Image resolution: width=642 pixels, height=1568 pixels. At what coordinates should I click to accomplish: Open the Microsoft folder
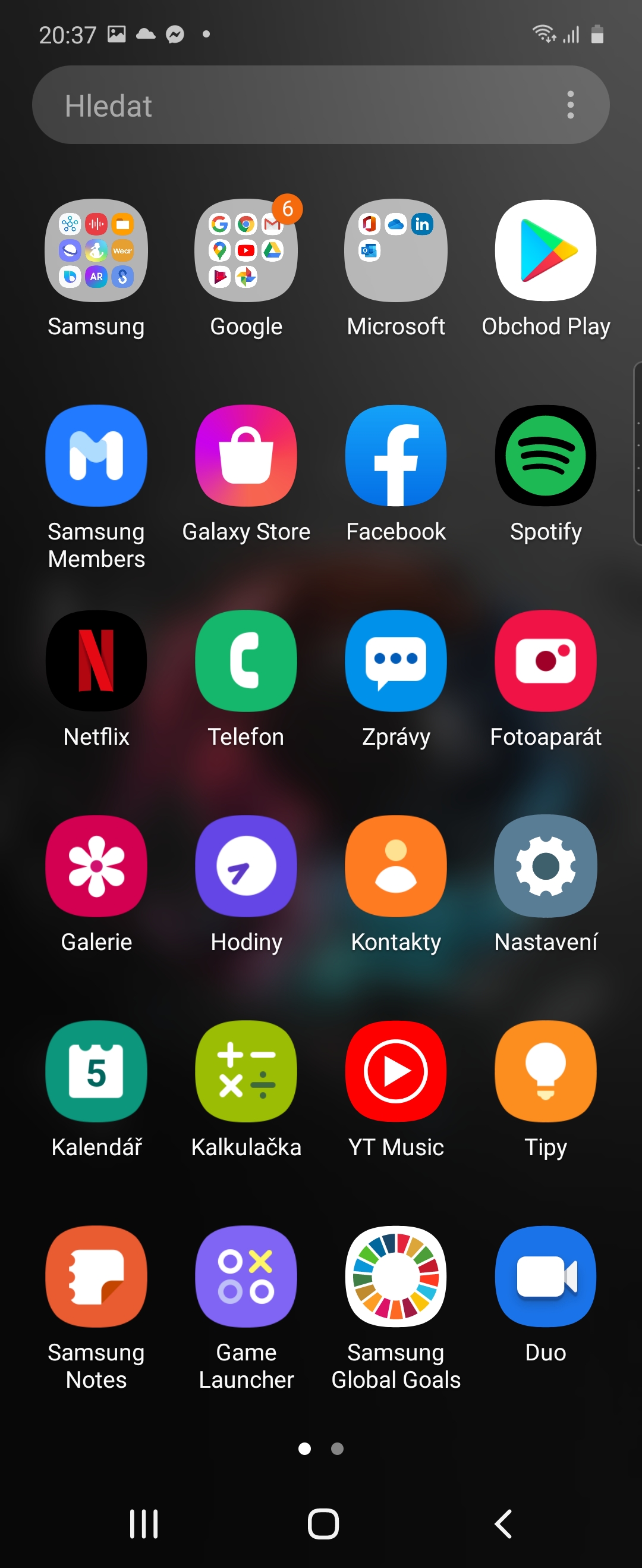(x=395, y=250)
